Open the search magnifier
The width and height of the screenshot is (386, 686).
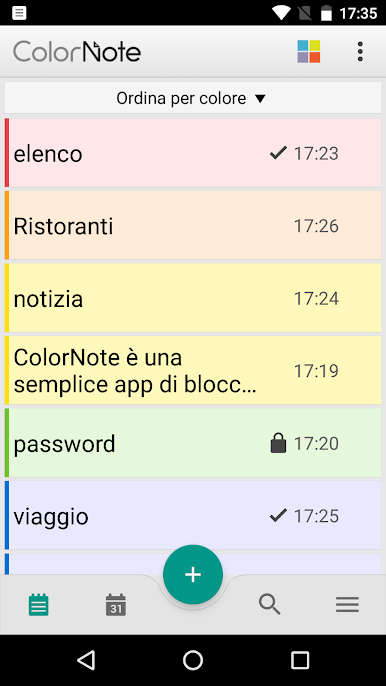pyautogui.click(x=270, y=605)
